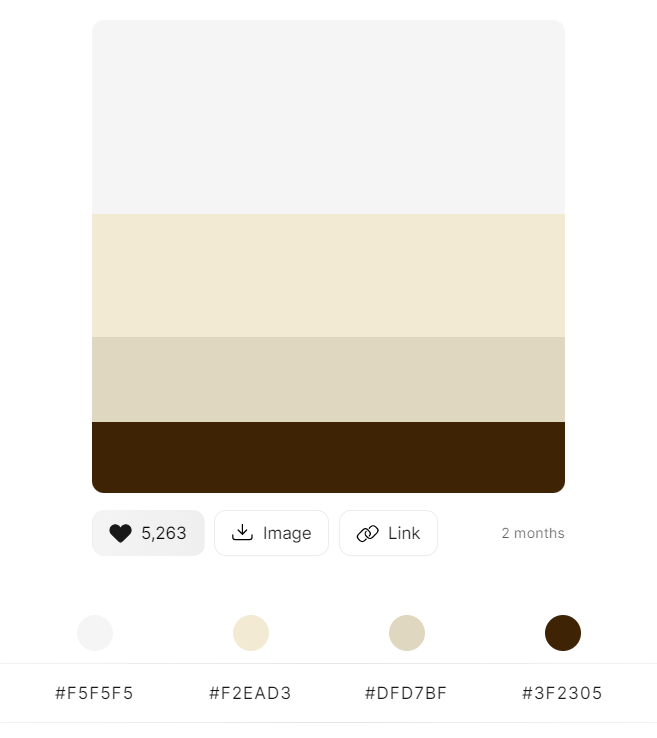This screenshot has height=738, width=657.
Task: Tap the #3F2305 dark brown color band
Action: [328, 457]
